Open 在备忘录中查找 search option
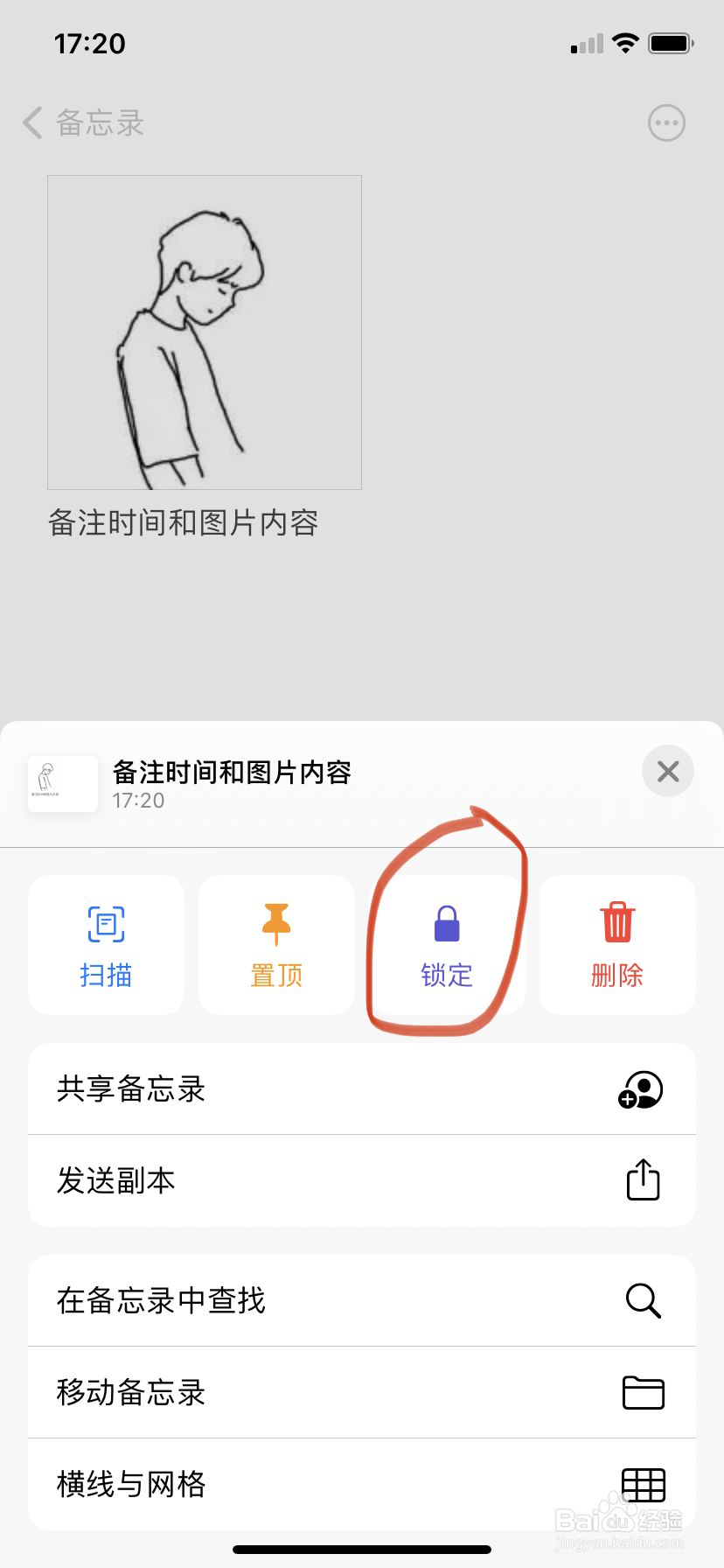This screenshot has width=724, height=1568. [x=160, y=1300]
